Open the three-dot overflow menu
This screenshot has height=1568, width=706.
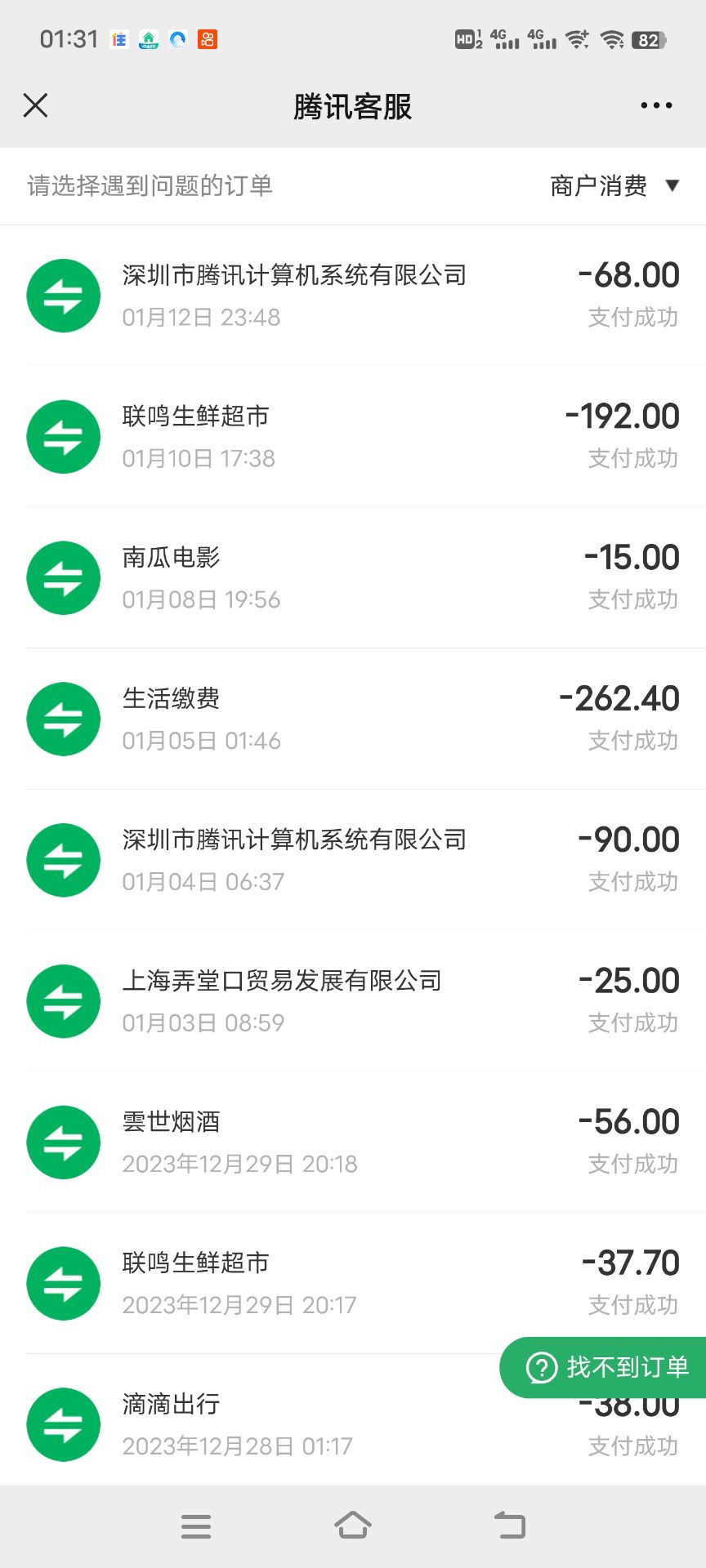coord(656,105)
